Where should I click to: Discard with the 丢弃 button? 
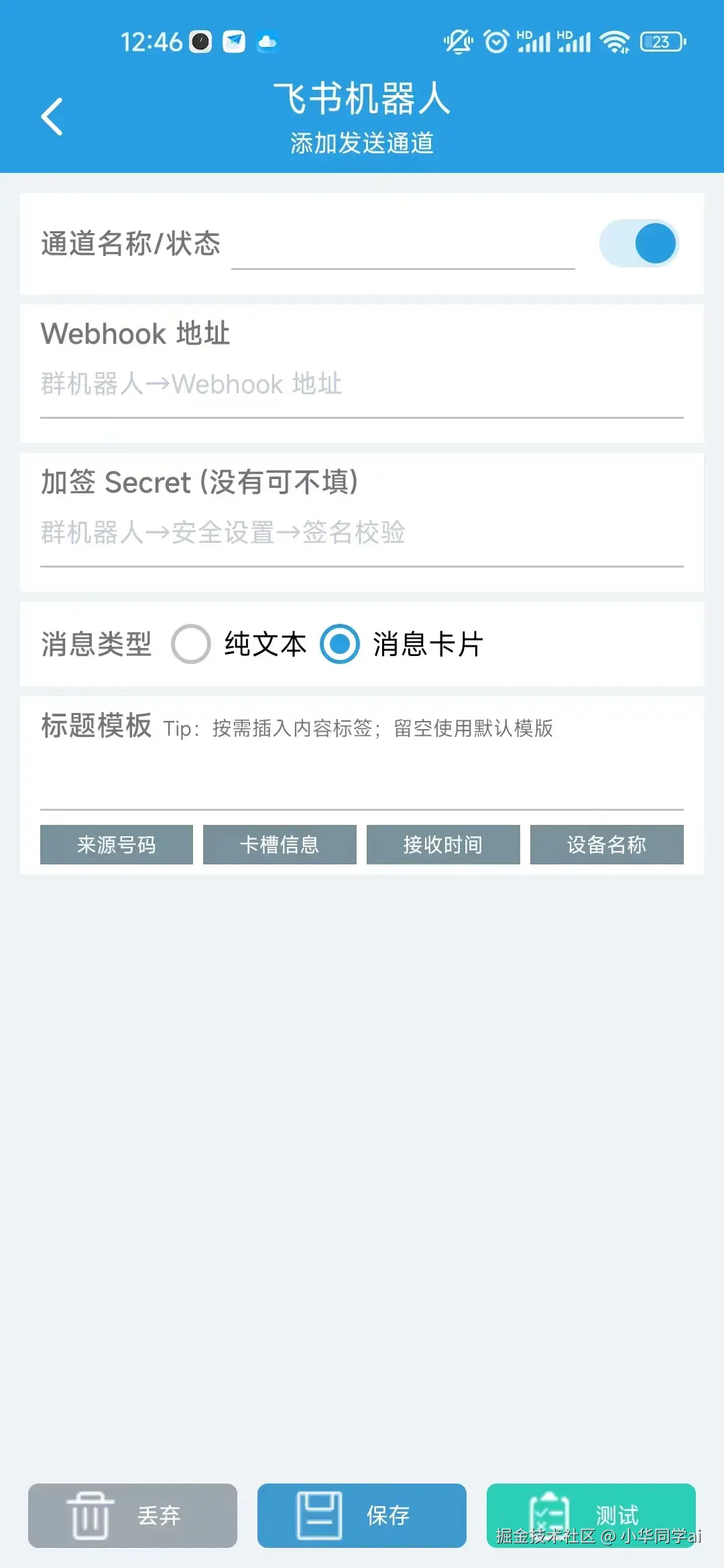coord(133,1516)
